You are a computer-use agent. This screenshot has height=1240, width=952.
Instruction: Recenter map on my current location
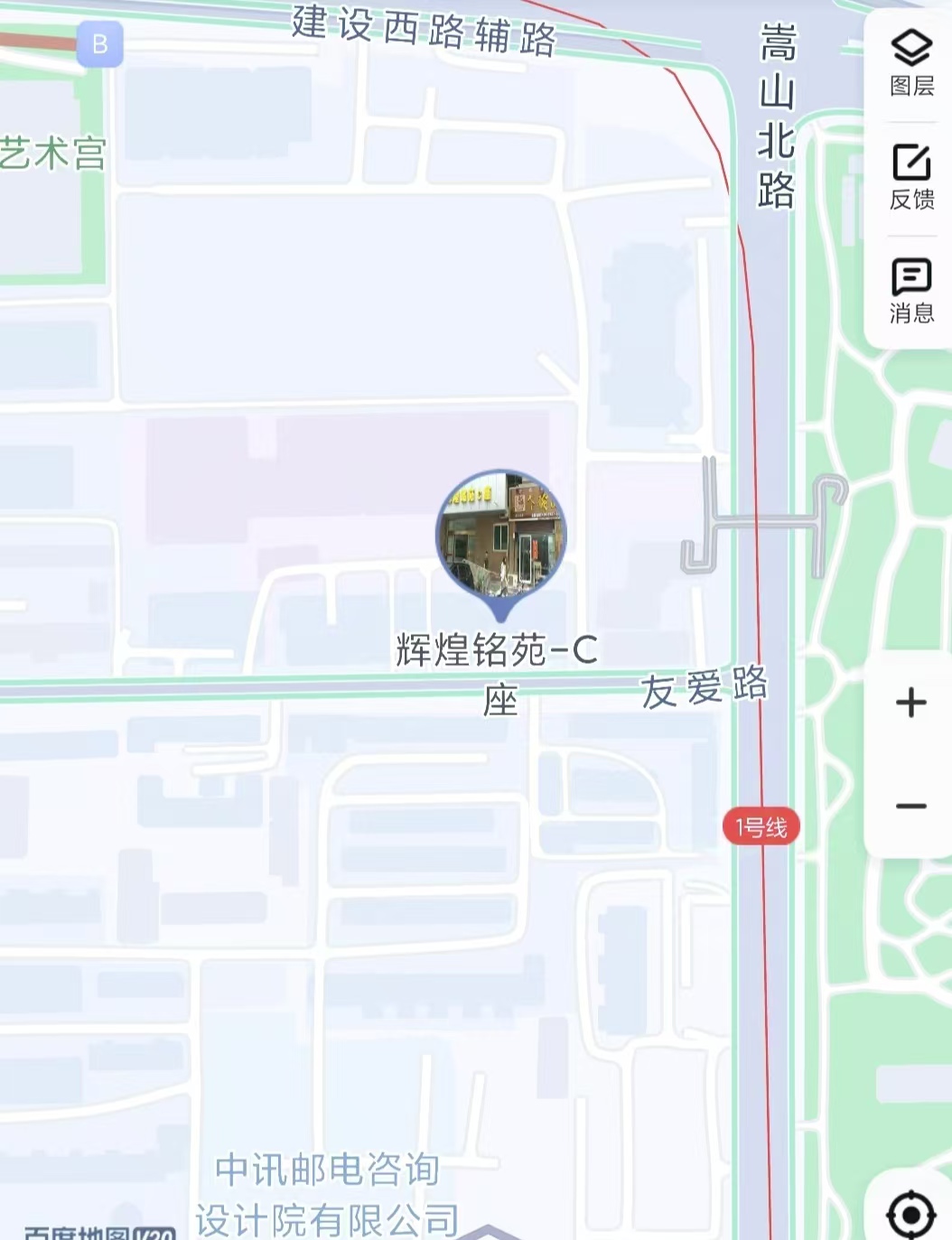[x=910, y=1213]
